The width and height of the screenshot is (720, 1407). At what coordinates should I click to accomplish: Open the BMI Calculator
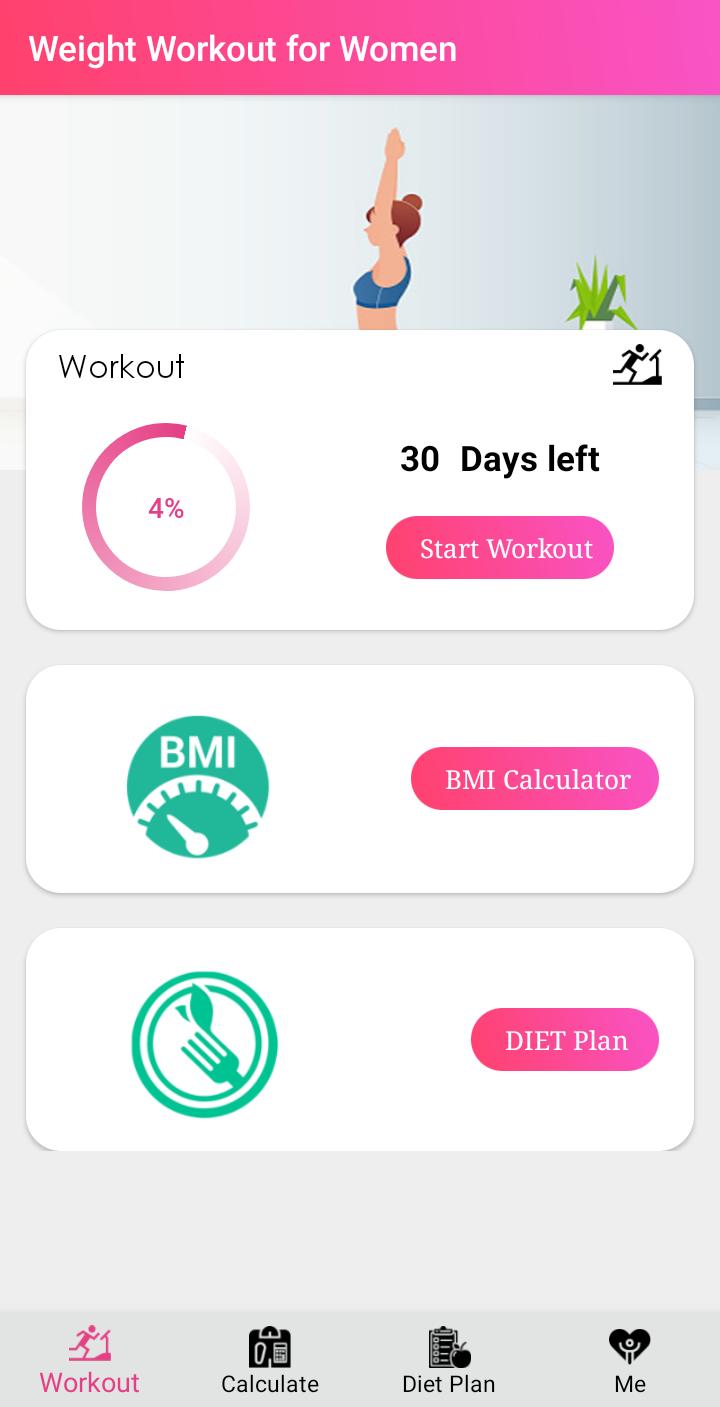[x=534, y=779]
